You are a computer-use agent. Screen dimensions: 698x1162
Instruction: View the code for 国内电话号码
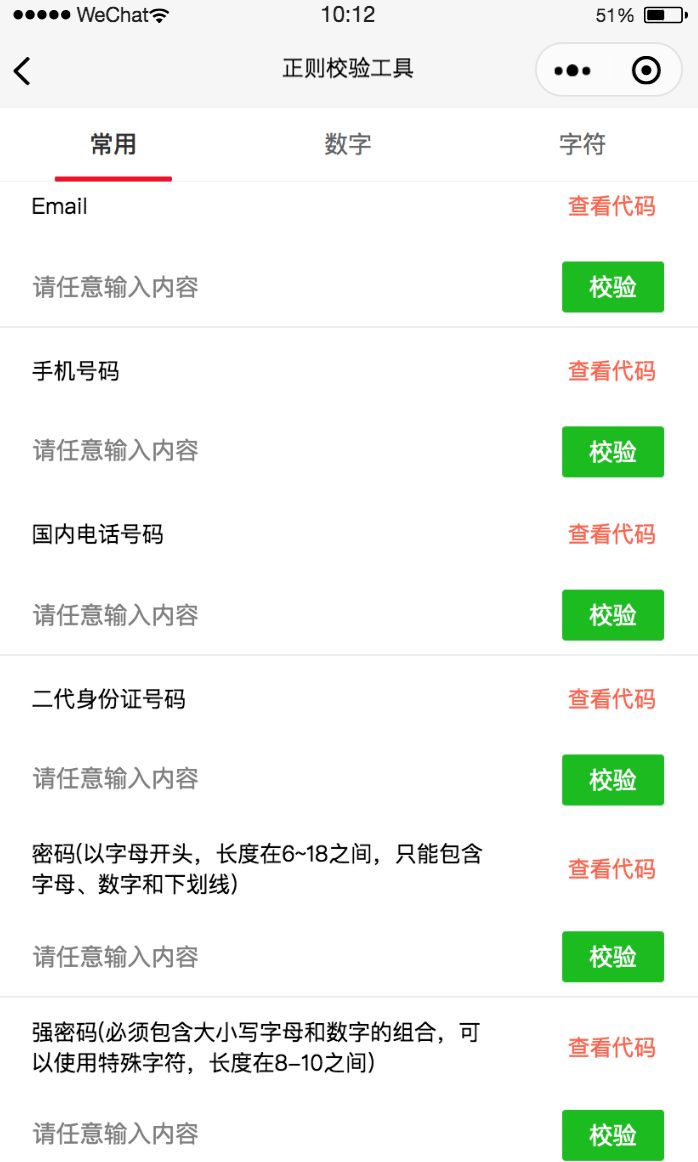(x=611, y=535)
